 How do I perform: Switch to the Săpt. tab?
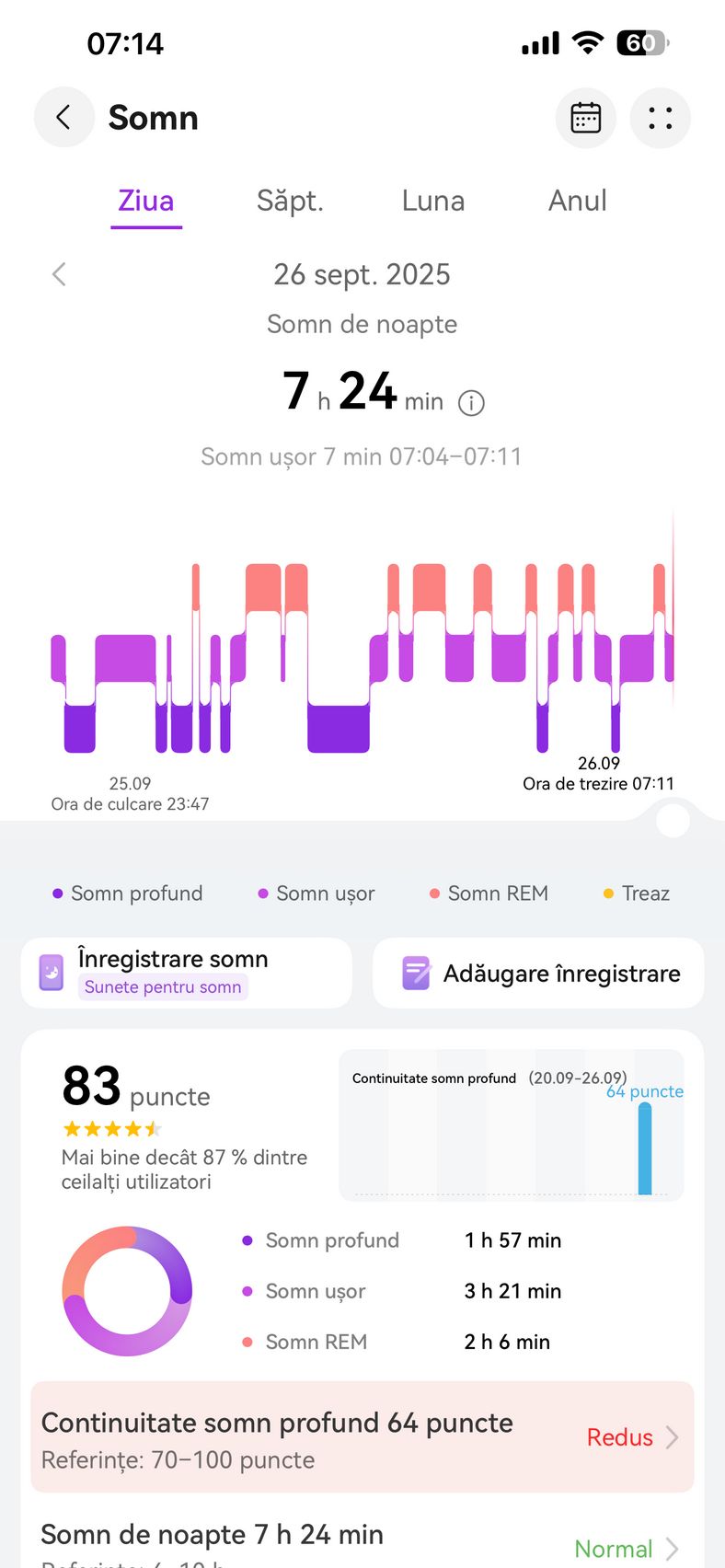point(290,201)
